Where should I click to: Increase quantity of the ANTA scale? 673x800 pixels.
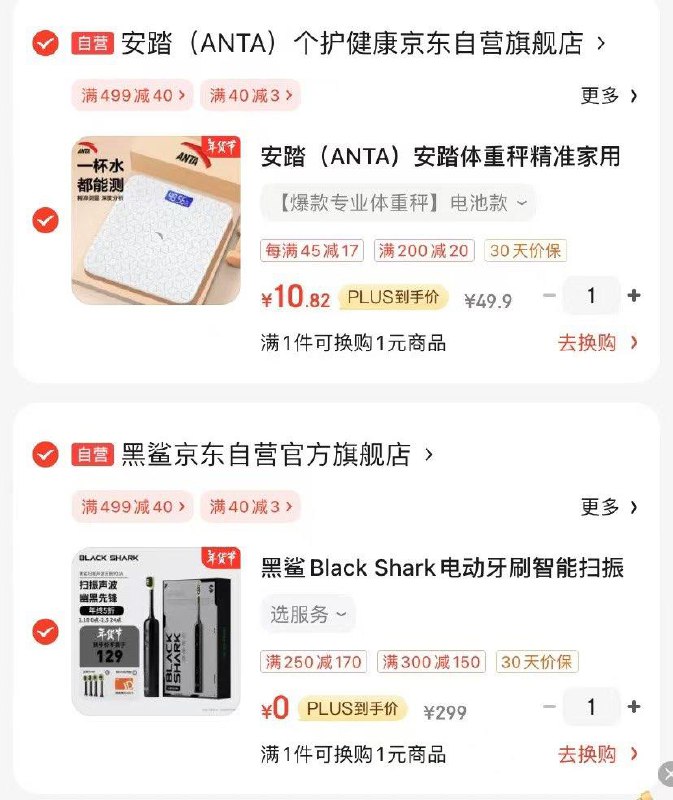(x=633, y=296)
